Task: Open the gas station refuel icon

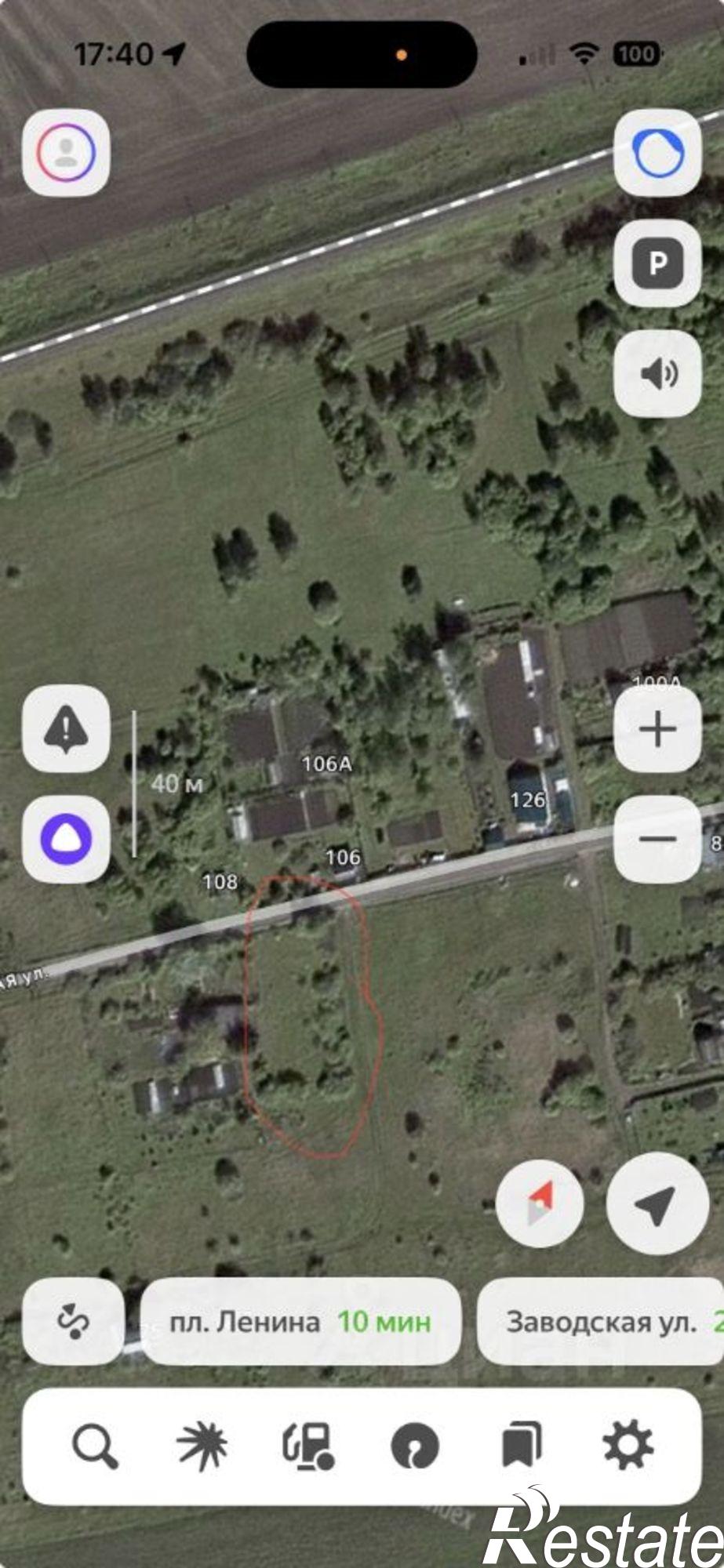Action: coord(308,1446)
